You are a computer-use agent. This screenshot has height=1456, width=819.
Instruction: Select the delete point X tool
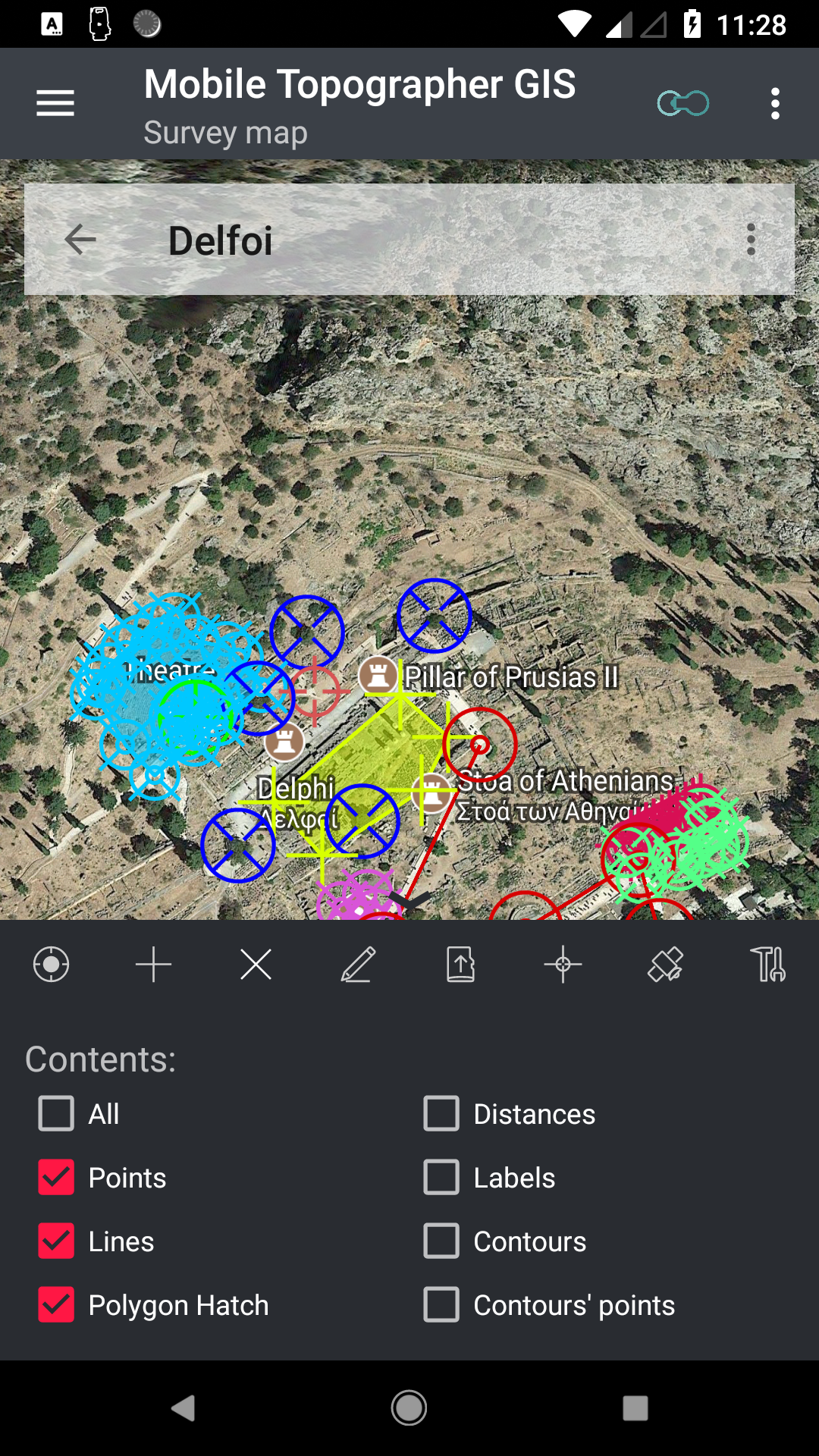pyautogui.click(x=256, y=964)
